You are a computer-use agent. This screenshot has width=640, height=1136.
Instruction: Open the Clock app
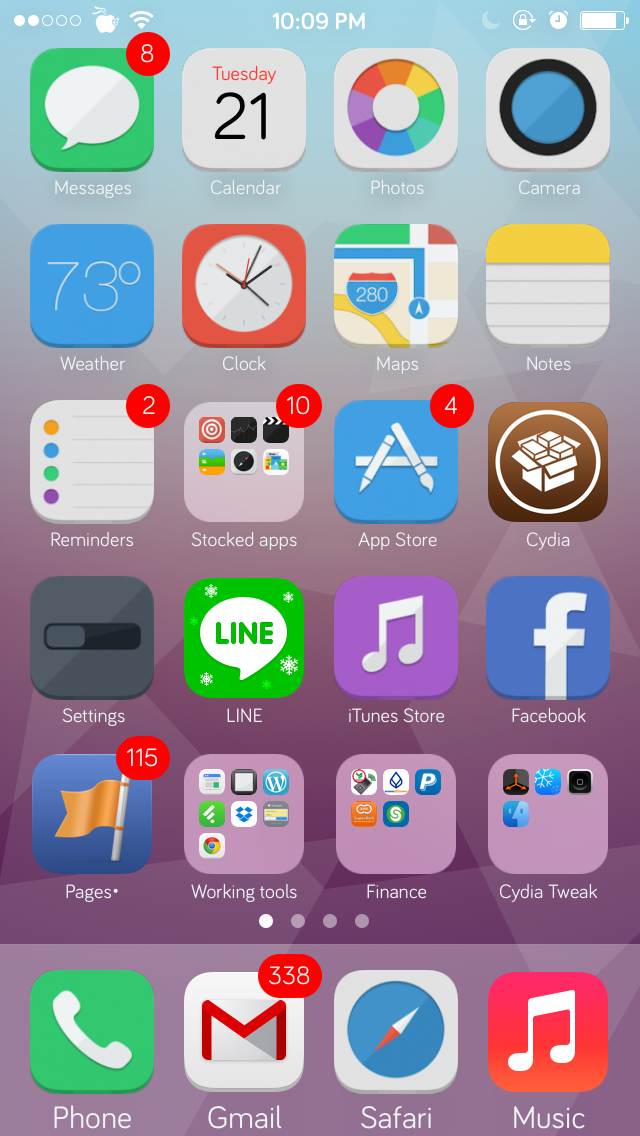click(x=244, y=285)
